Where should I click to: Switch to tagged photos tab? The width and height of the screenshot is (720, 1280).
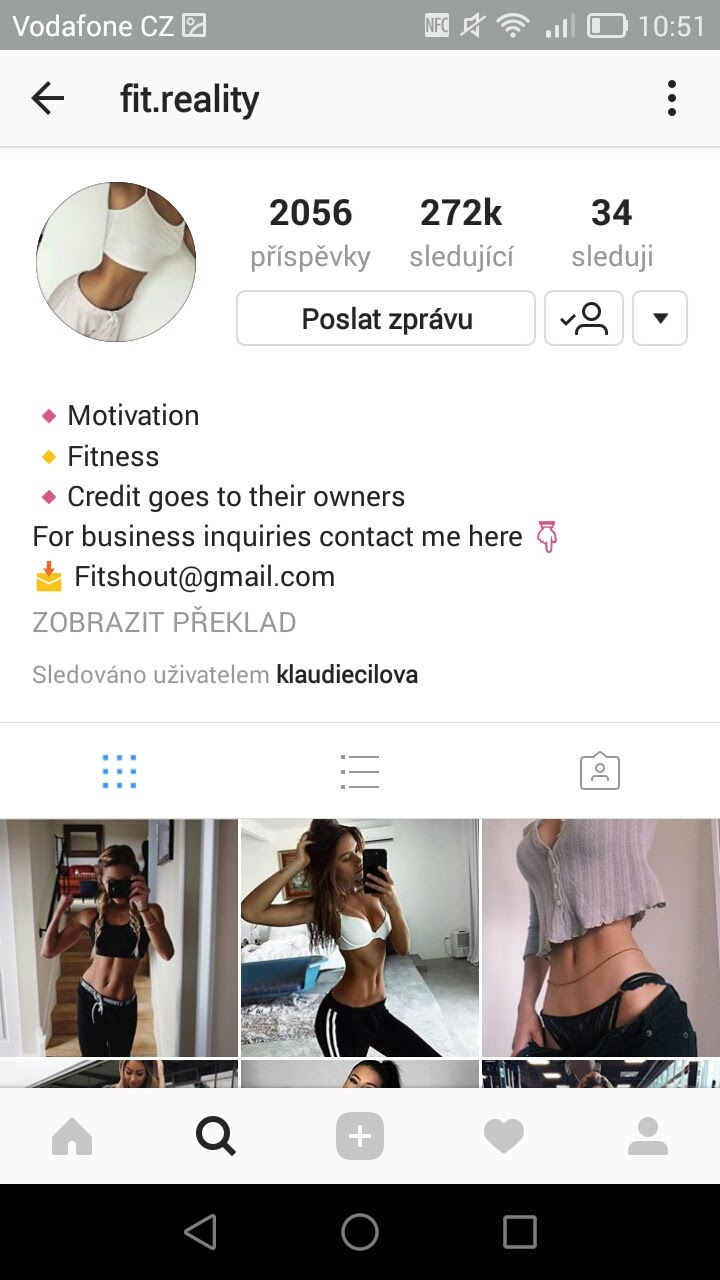599,771
